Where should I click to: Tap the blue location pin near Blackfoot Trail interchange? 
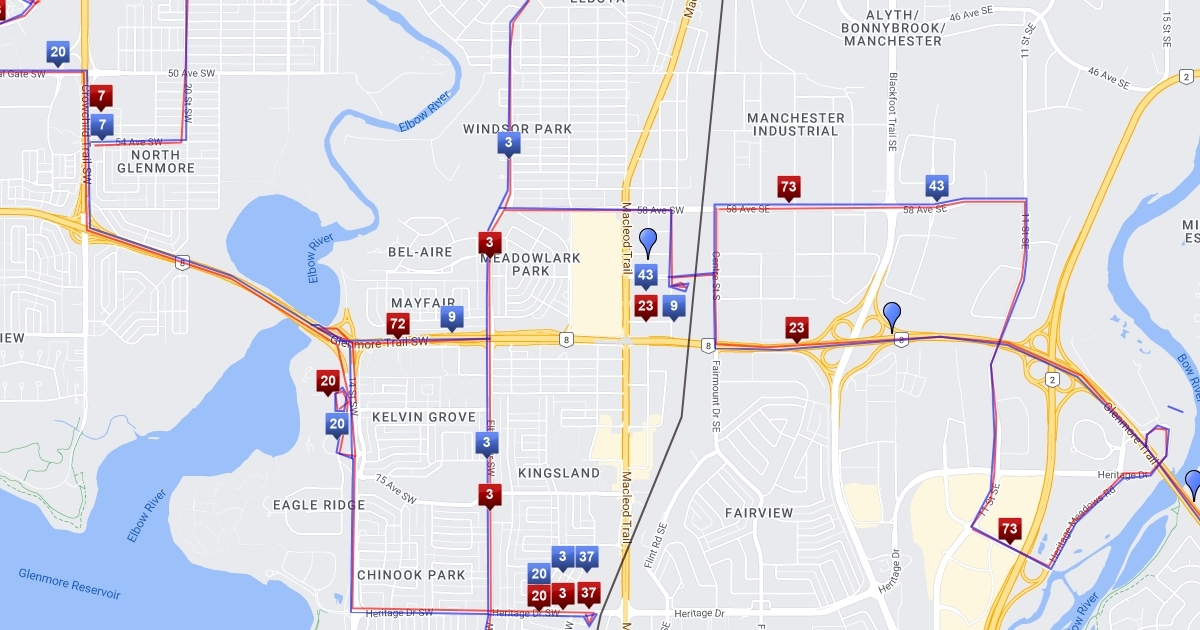point(892,315)
